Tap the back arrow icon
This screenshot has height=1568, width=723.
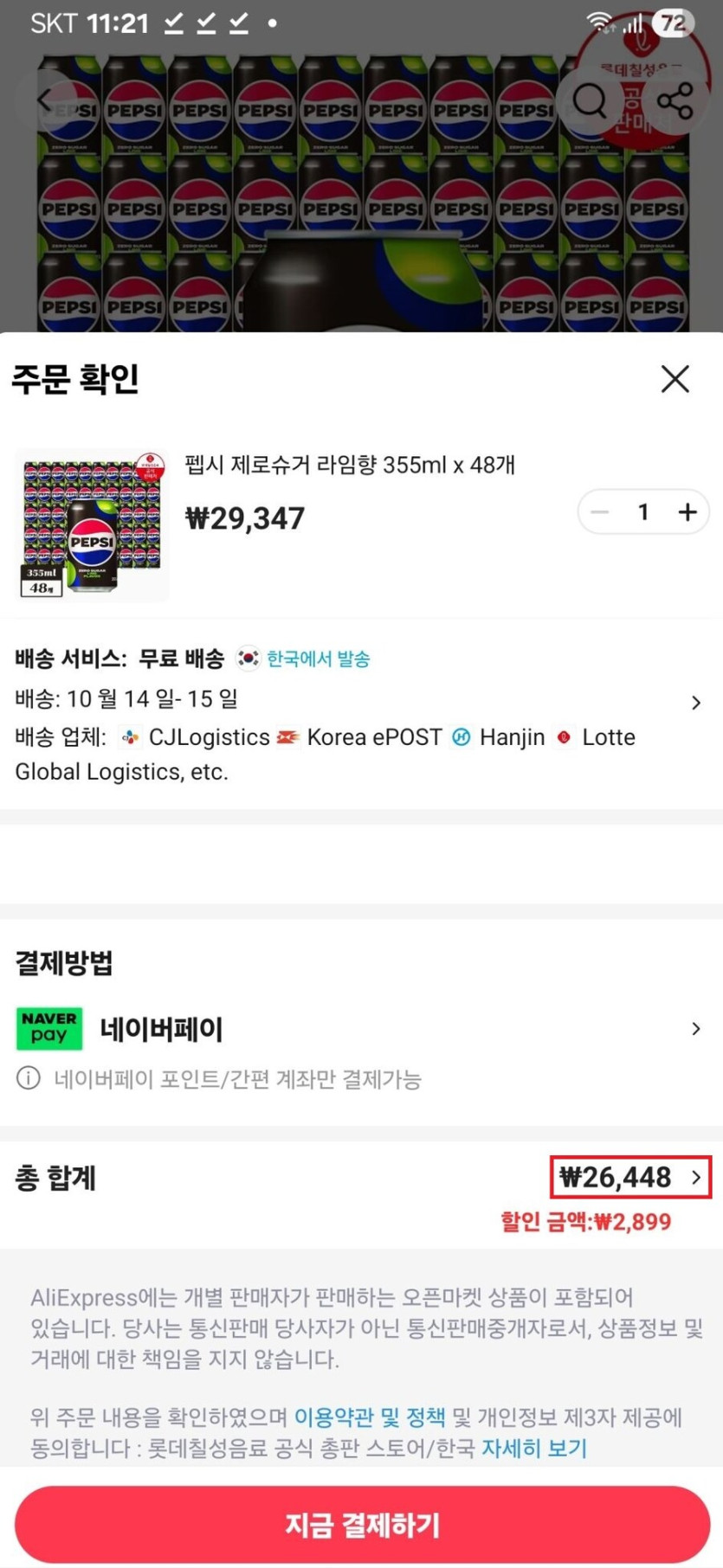(x=45, y=100)
